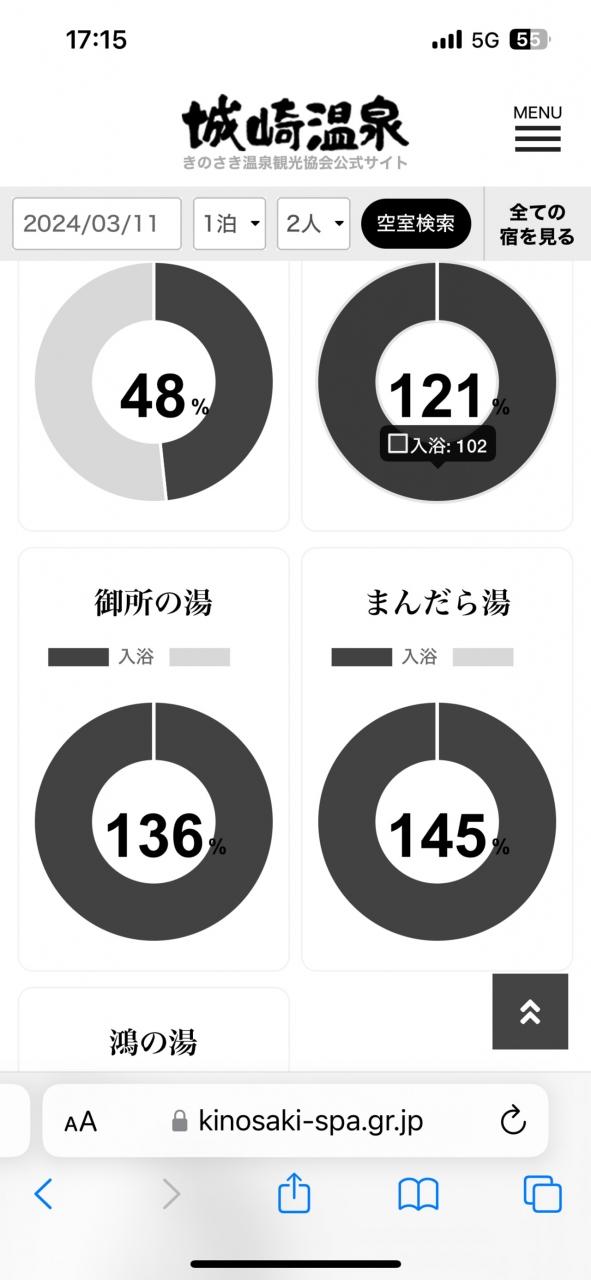Open the AA reader options in address bar

pos(81,1121)
